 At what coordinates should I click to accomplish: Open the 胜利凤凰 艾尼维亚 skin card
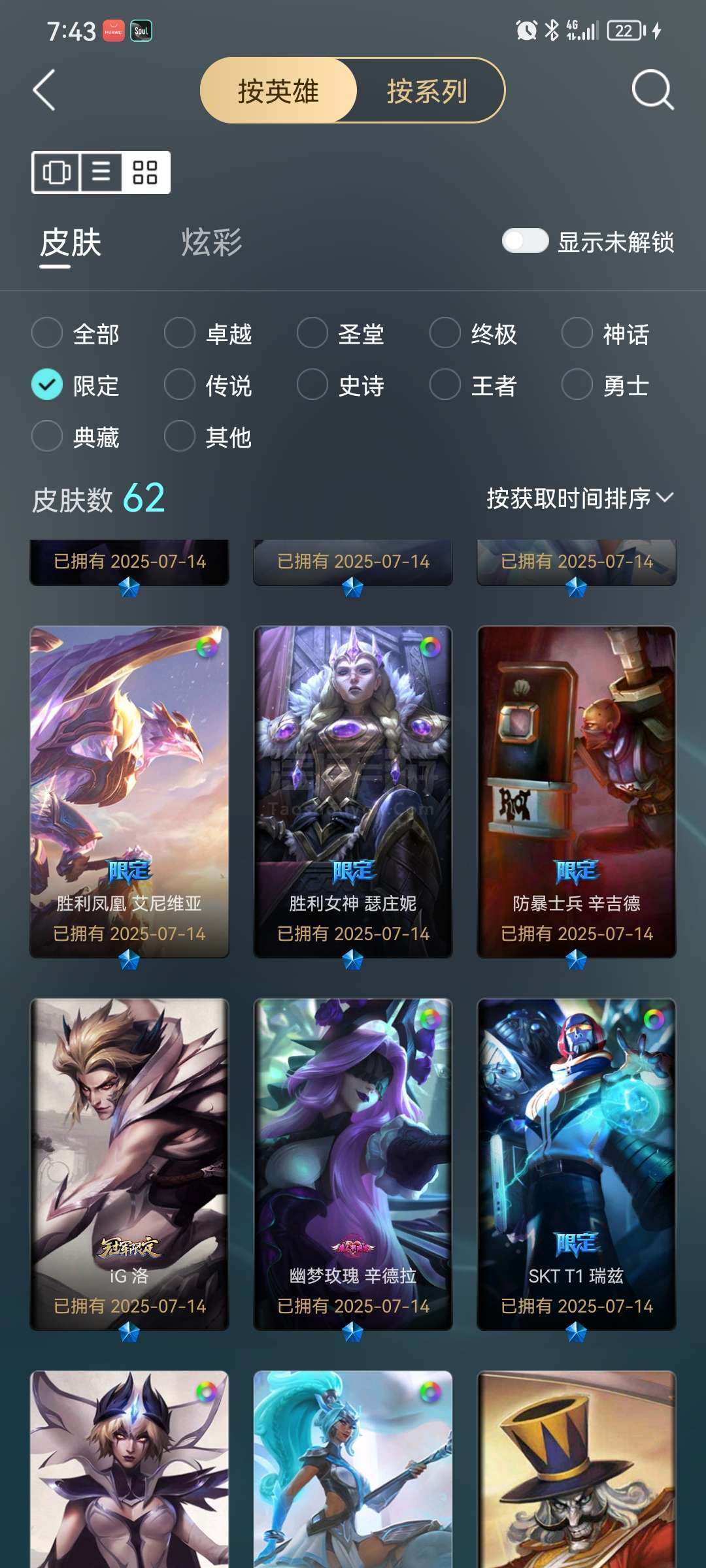point(129,792)
